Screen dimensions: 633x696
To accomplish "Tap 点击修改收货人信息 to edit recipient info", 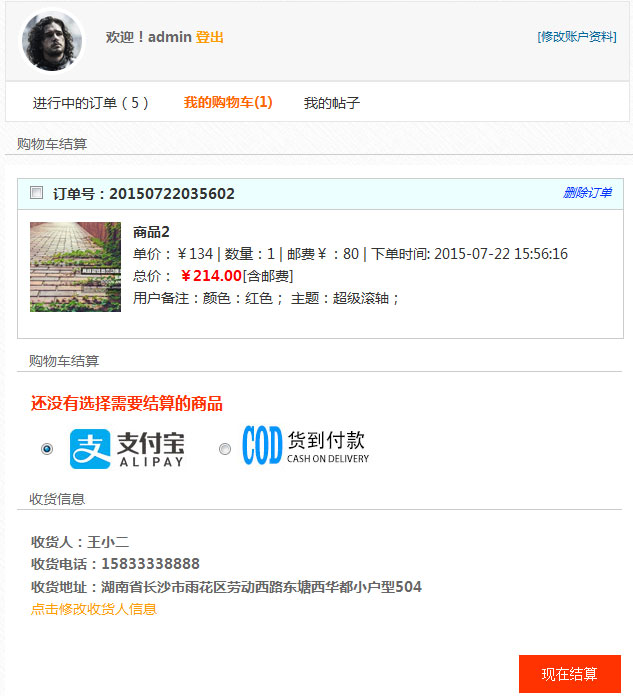I will pos(94,609).
